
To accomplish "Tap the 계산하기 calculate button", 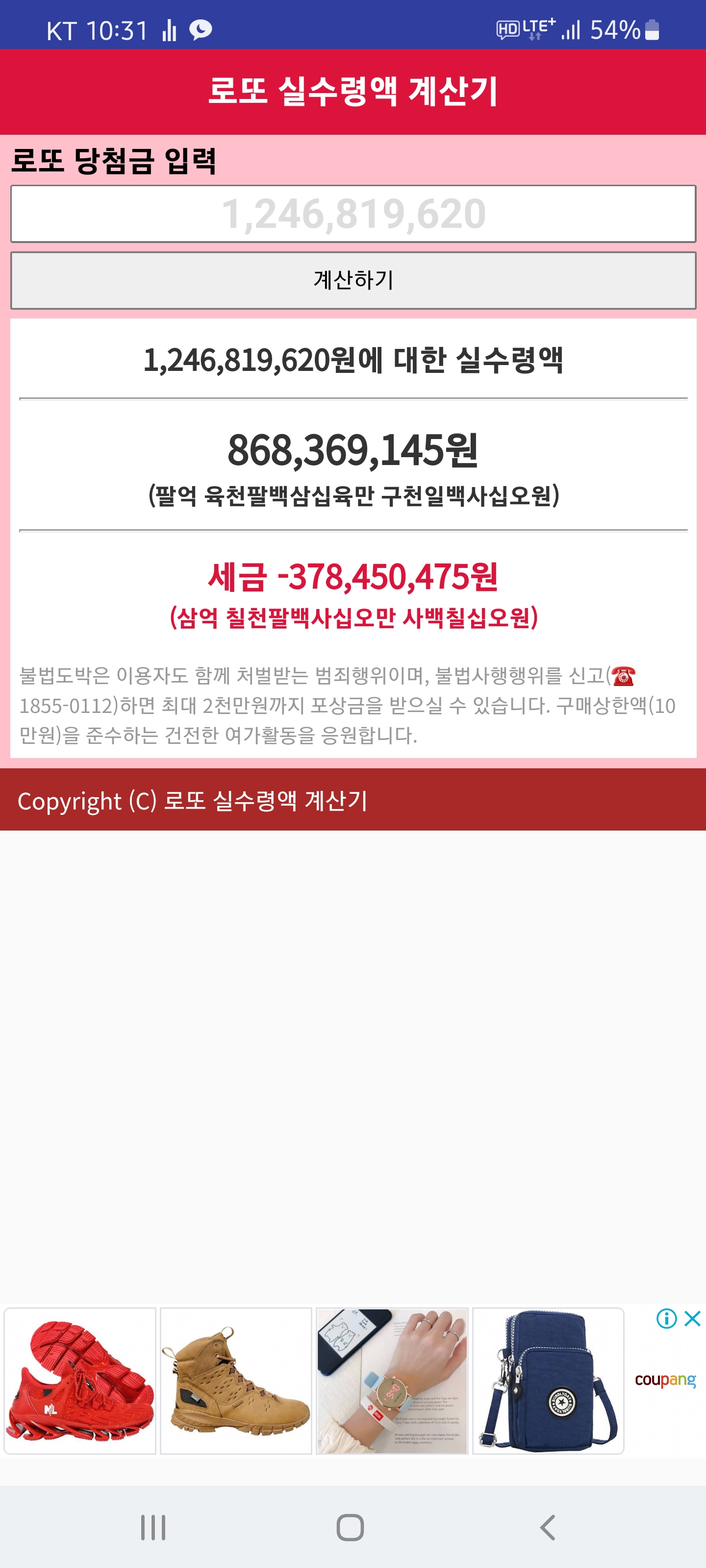I will click(x=353, y=280).
